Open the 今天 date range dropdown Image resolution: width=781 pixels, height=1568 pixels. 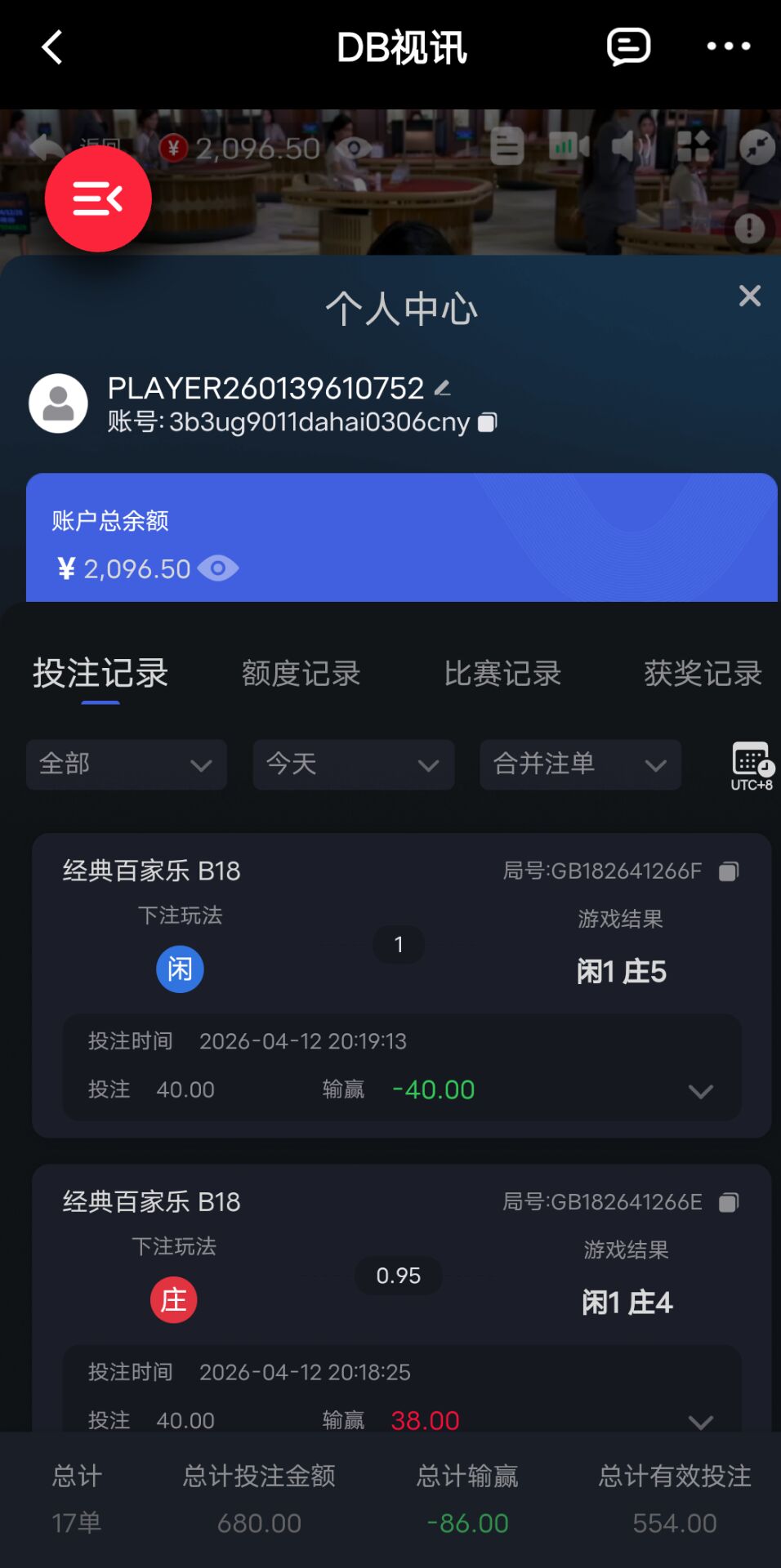tap(353, 765)
